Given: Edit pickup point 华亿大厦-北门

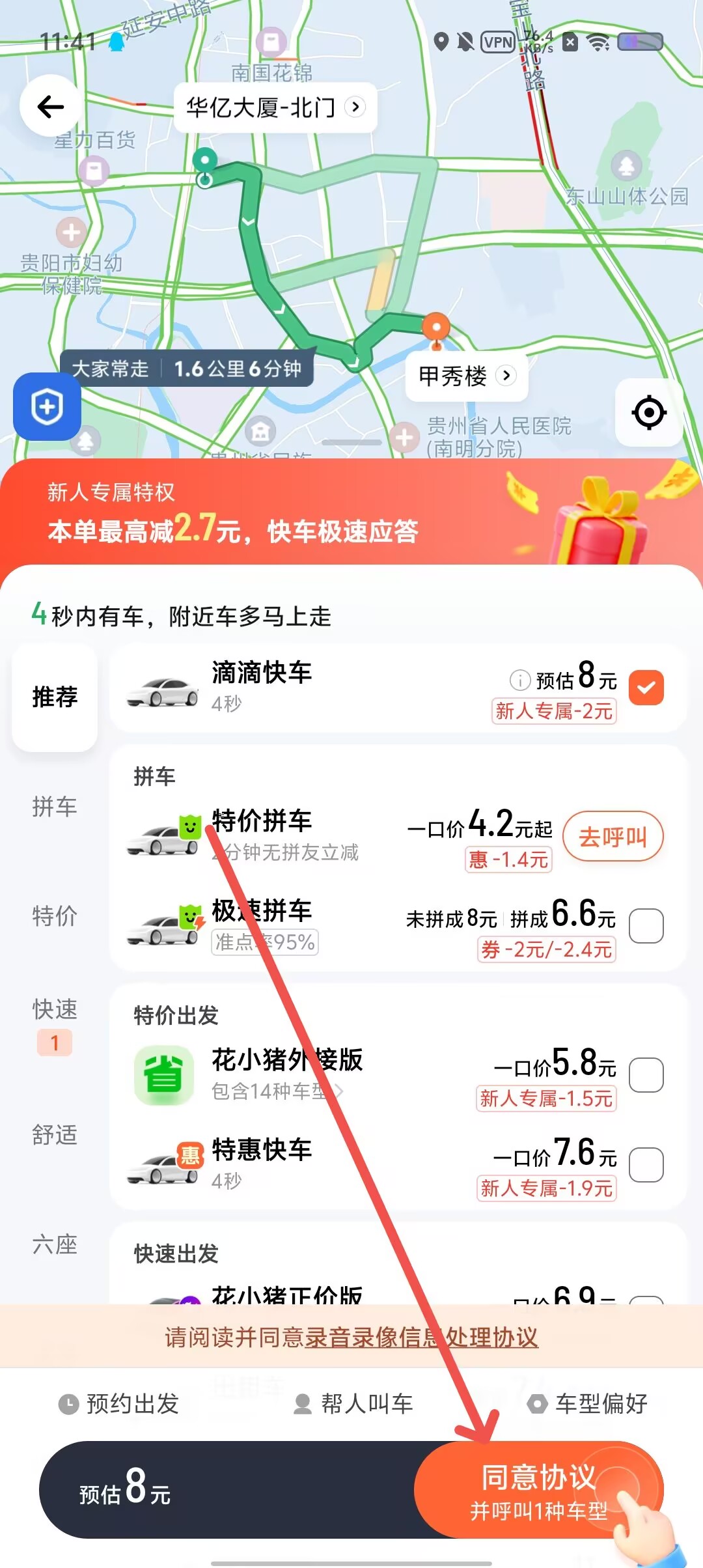Looking at the screenshot, I should [x=274, y=107].
